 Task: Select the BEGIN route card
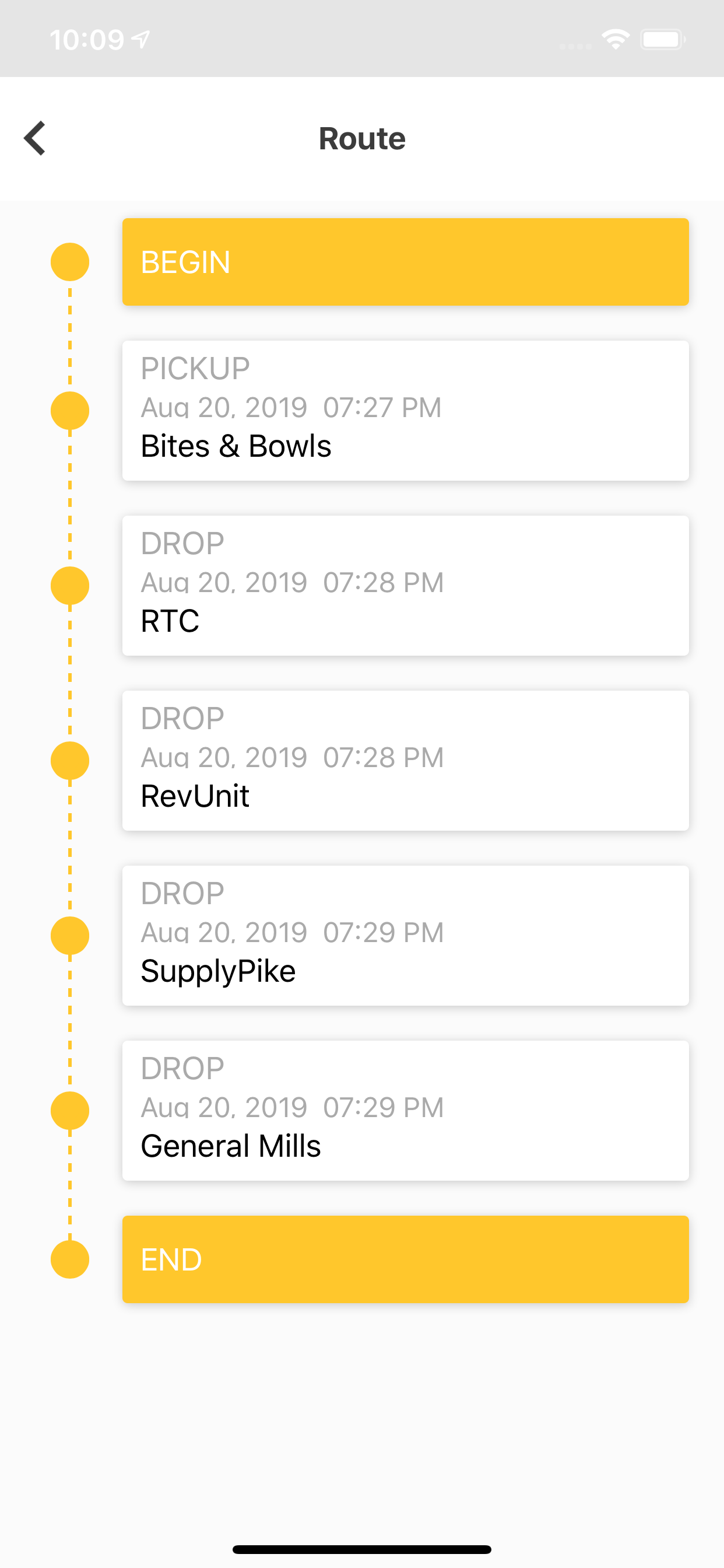pyautogui.click(x=405, y=262)
